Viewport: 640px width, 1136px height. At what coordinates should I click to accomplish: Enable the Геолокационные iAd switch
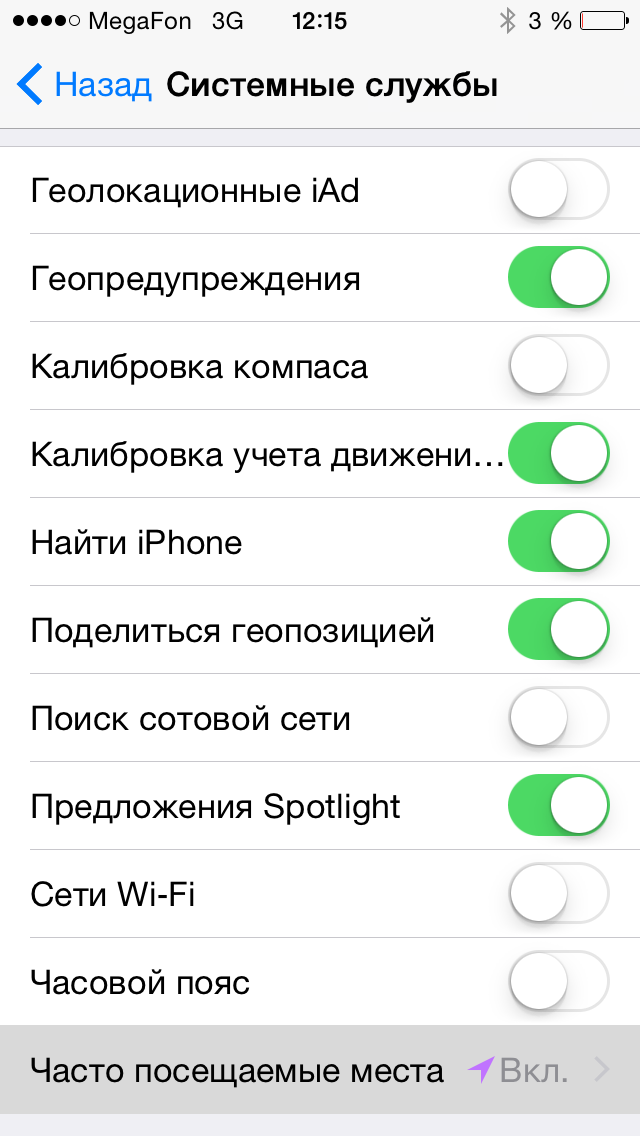tap(559, 189)
